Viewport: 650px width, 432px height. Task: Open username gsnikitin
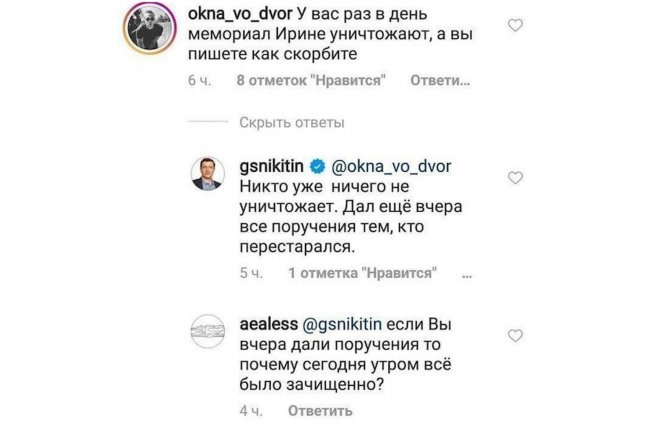(275, 161)
